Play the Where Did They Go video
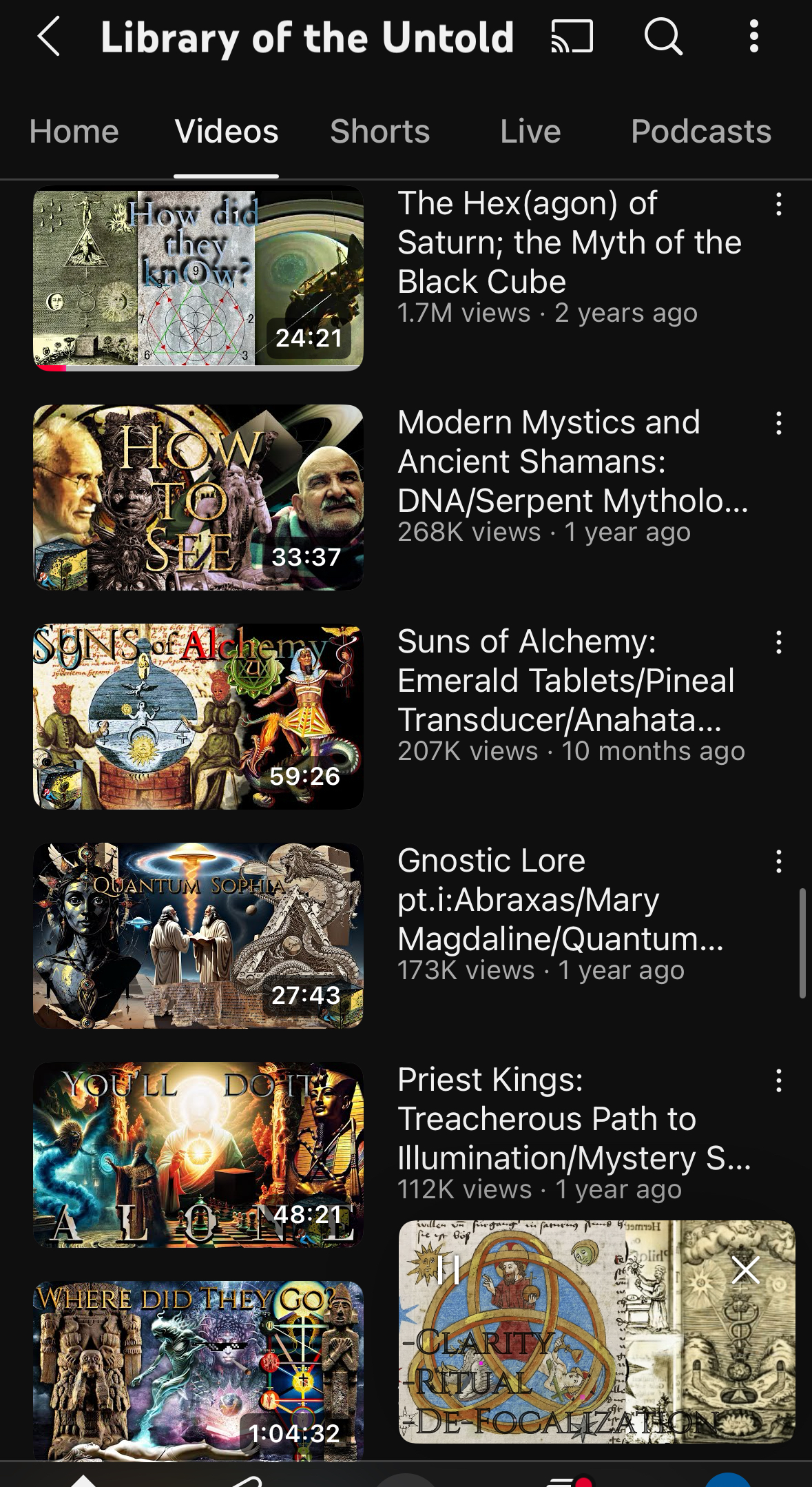The height and width of the screenshot is (1487, 812). pyautogui.click(x=198, y=1371)
